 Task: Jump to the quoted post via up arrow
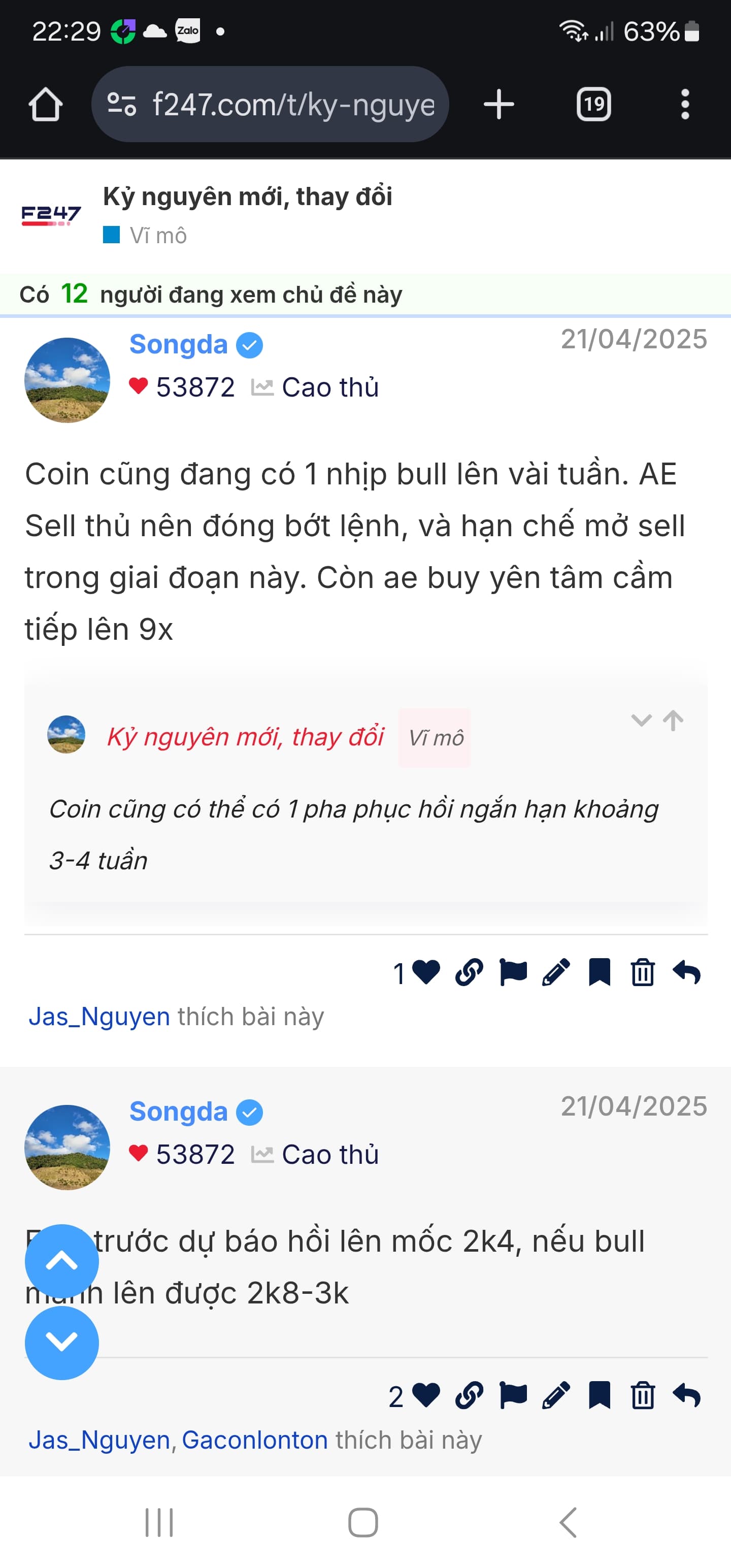[673, 721]
